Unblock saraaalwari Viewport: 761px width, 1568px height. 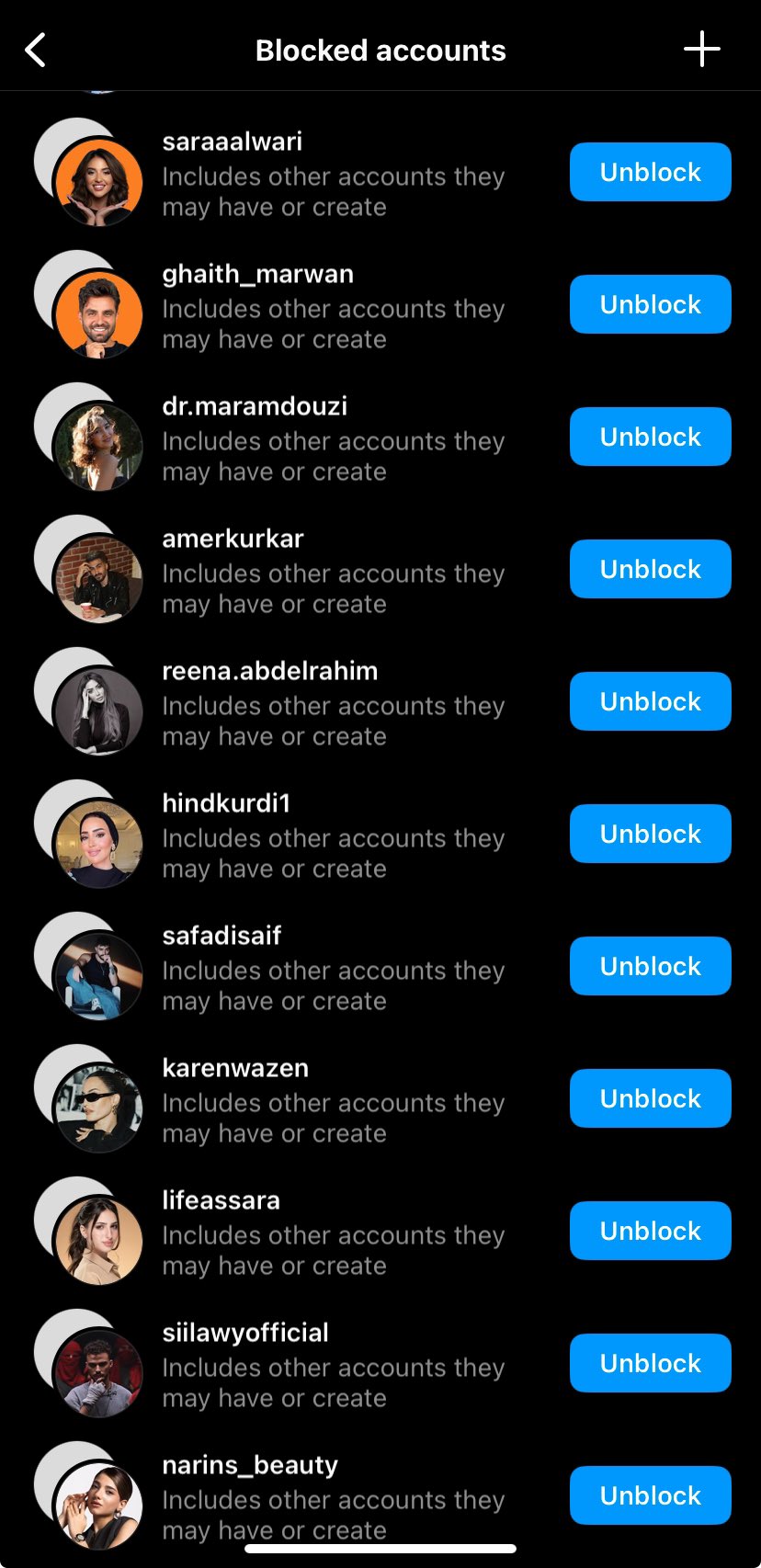[x=650, y=172]
